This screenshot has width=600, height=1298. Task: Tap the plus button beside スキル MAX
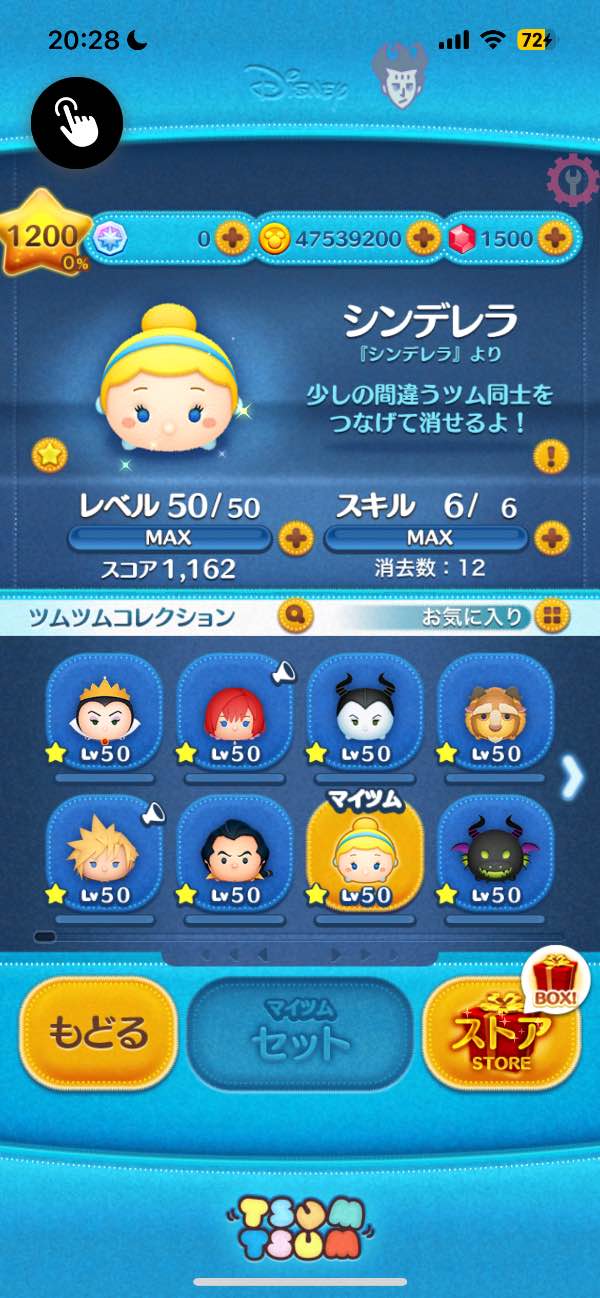pos(550,538)
